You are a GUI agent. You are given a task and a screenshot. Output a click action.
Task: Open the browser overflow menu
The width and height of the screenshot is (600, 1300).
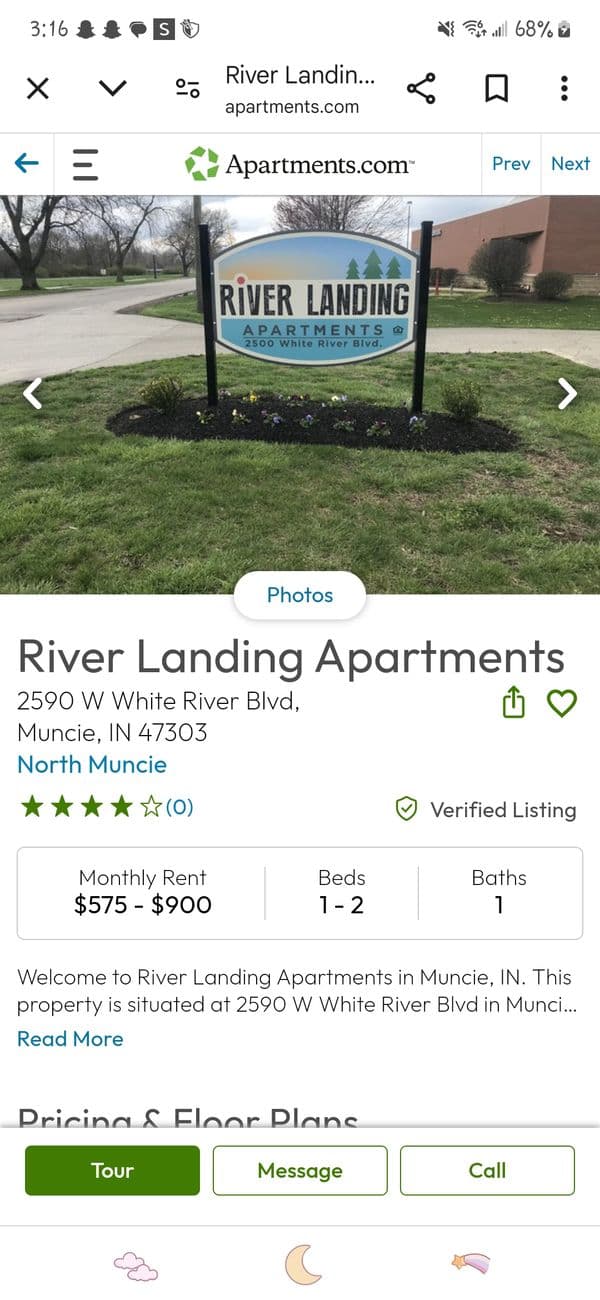tap(564, 89)
